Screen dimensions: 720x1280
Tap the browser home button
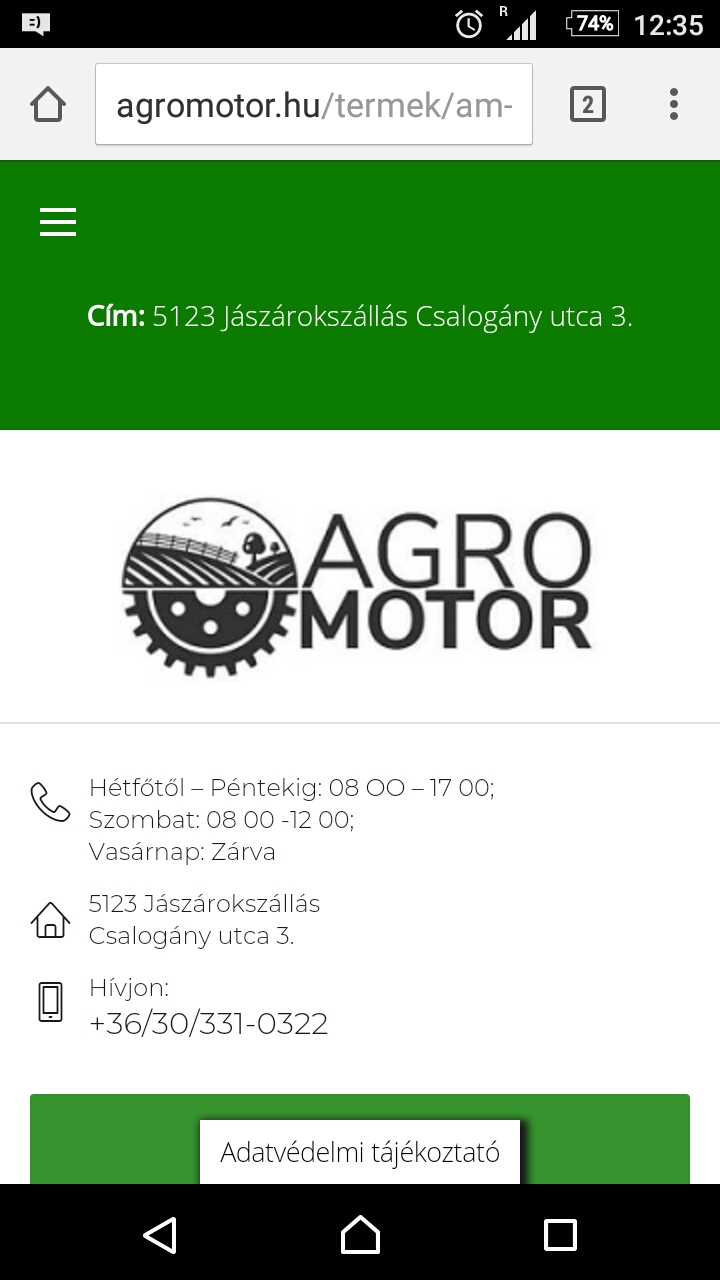[48, 104]
